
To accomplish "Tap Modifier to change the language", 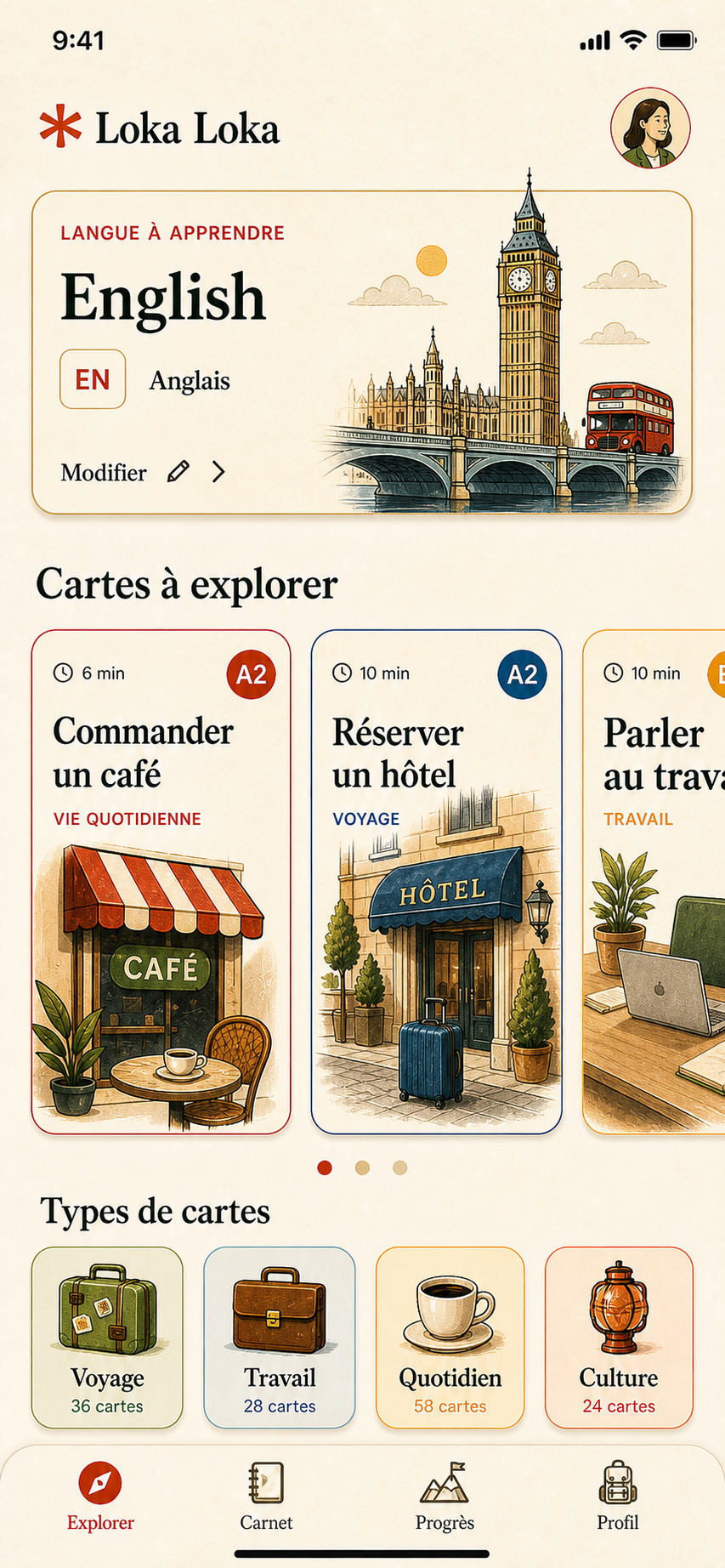I will pos(143,472).
